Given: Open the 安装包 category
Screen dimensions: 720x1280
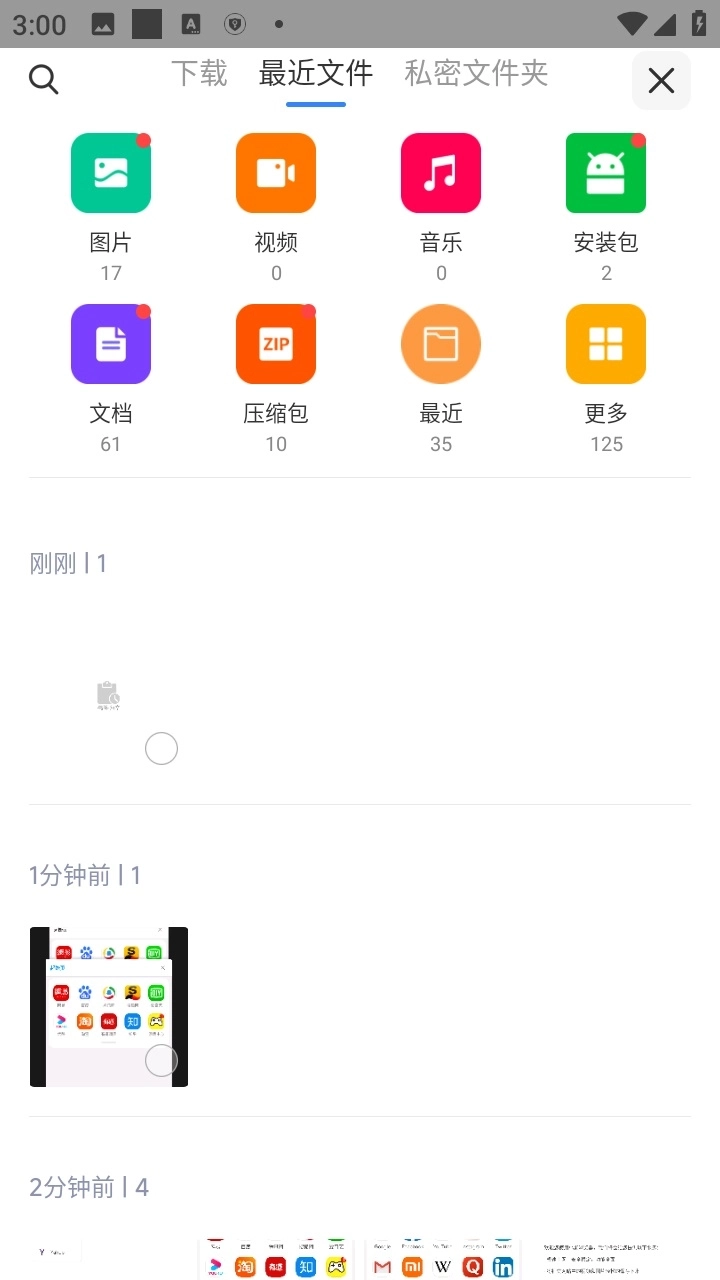Looking at the screenshot, I should click(x=606, y=173).
